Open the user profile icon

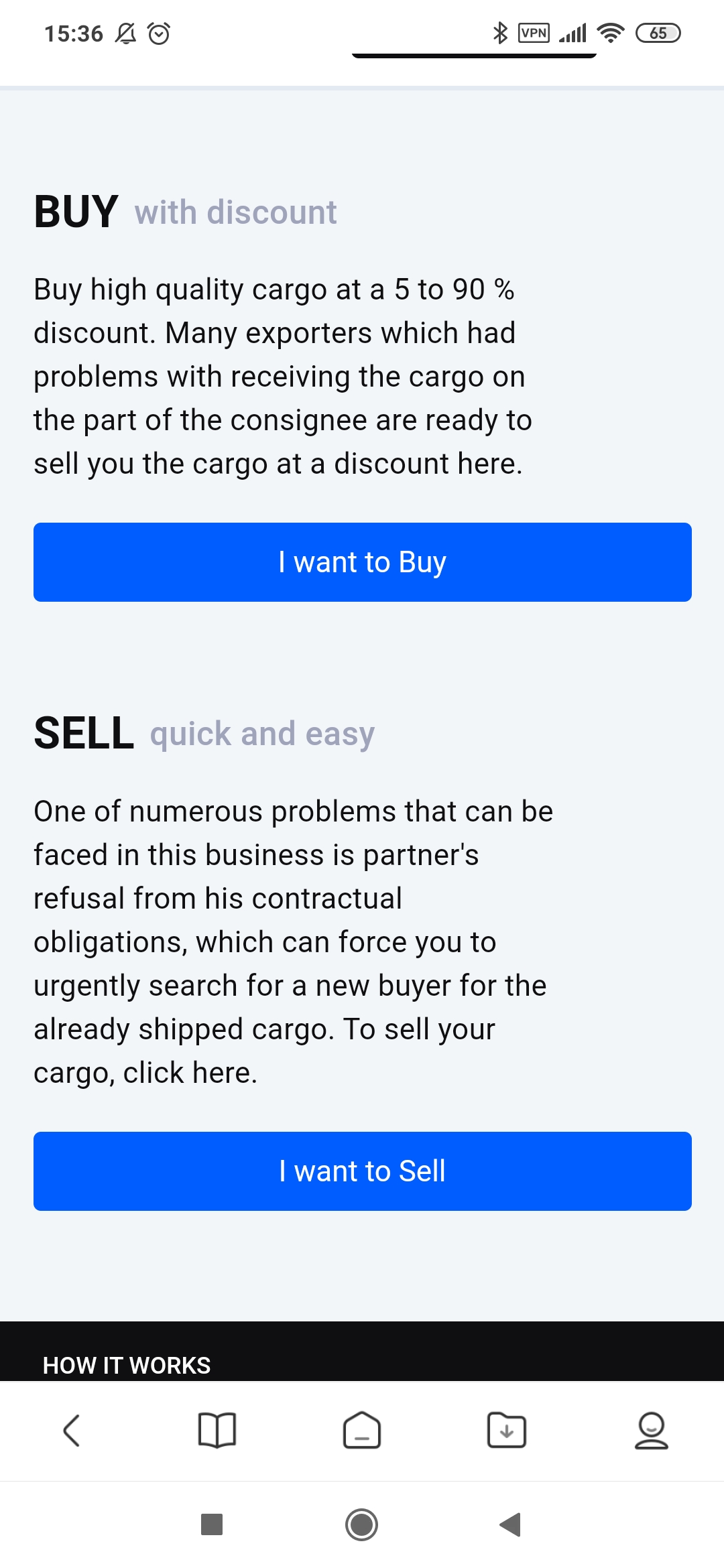click(652, 1431)
